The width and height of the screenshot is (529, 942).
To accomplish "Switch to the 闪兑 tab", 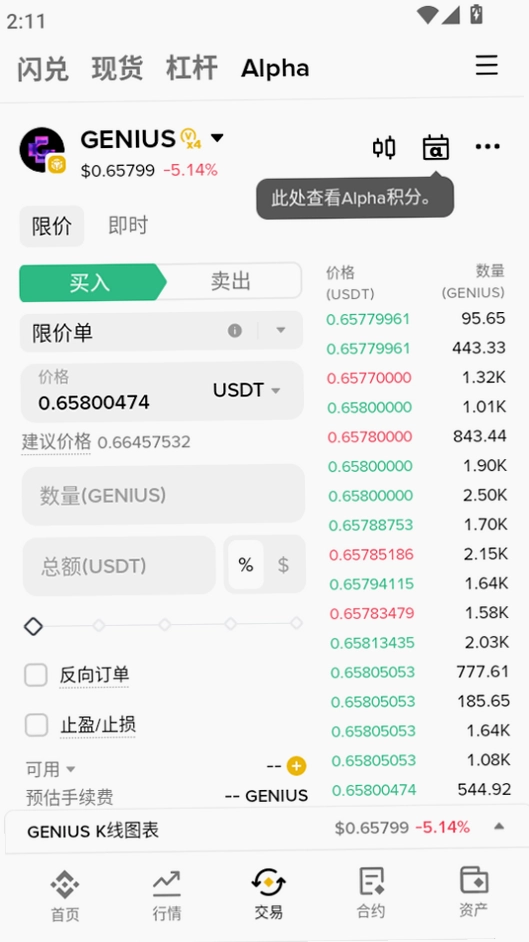I will [42, 68].
